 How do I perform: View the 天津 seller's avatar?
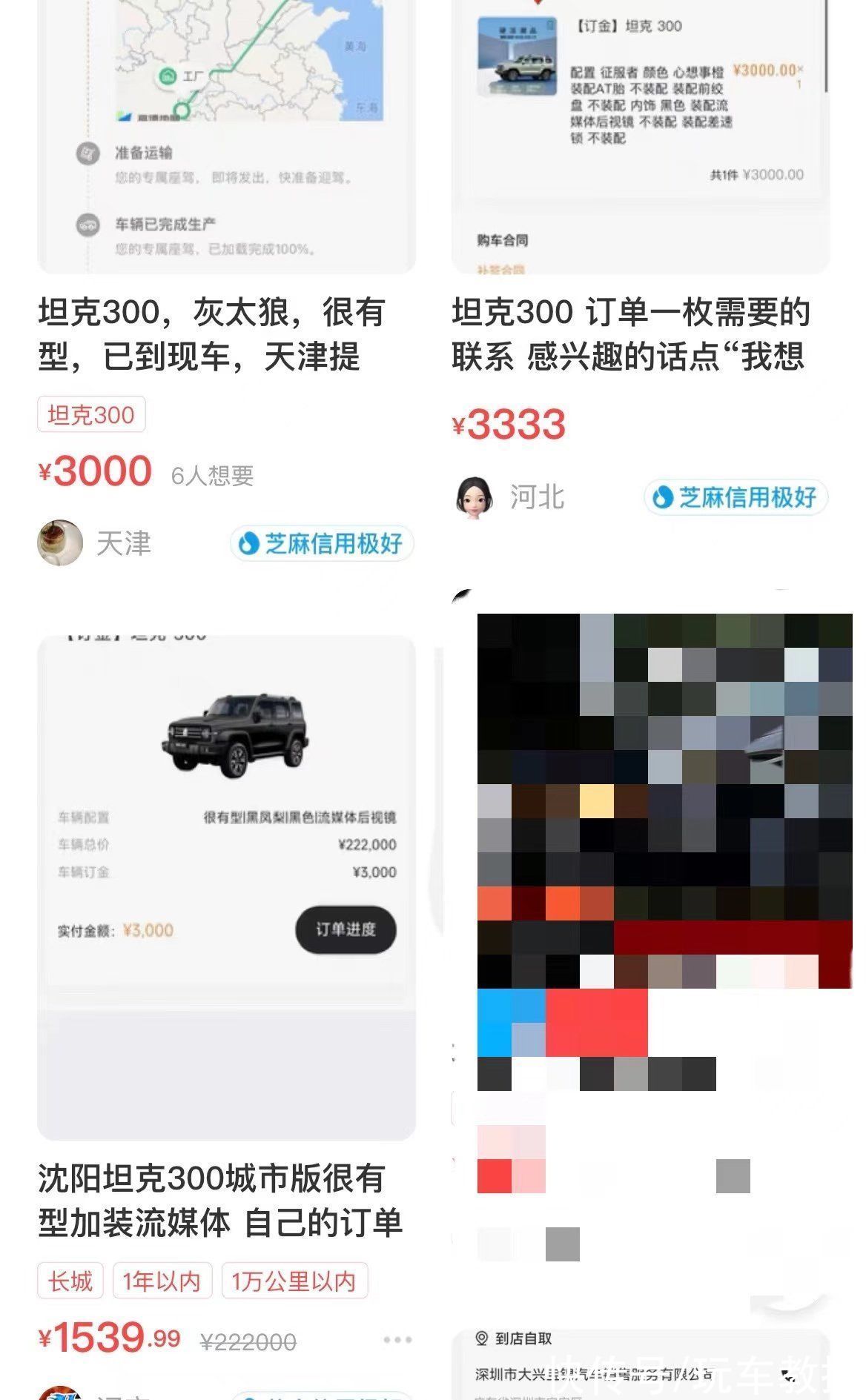click(60, 543)
